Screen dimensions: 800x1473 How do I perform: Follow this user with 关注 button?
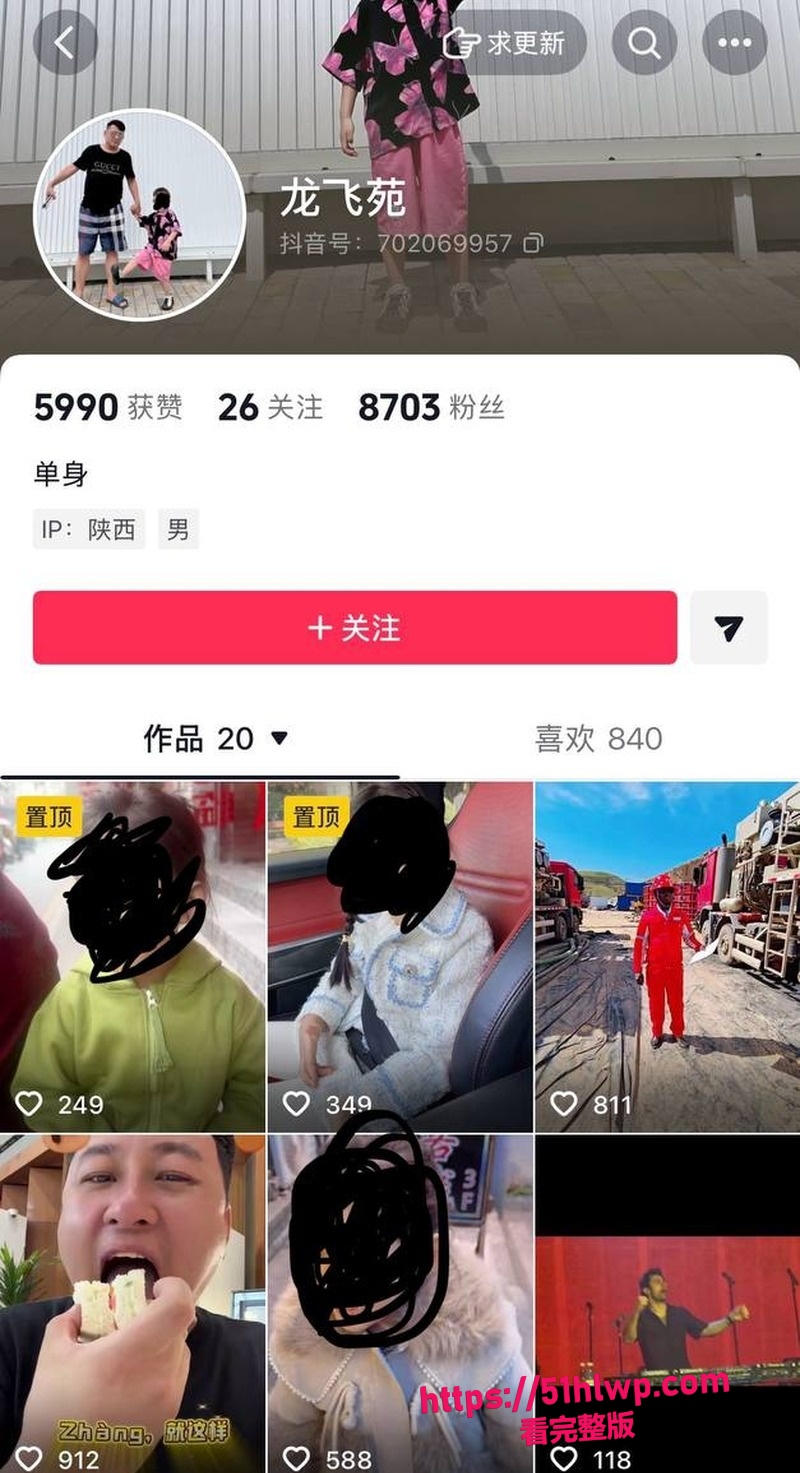click(x=355, y=627)
